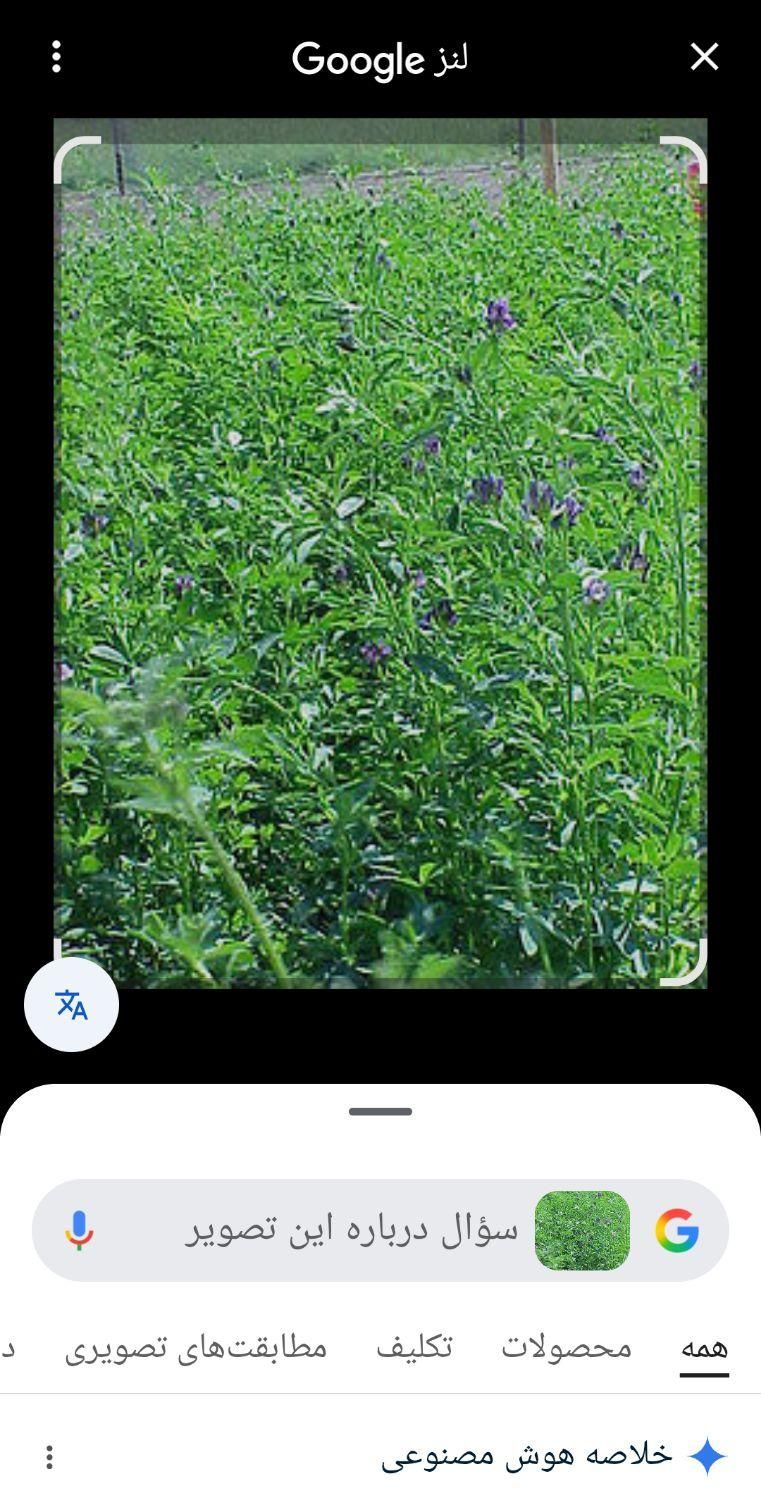Tap the 'سؤال درباره این تصویر' search field
The image size is (761, 1500).
point(350,1230)
